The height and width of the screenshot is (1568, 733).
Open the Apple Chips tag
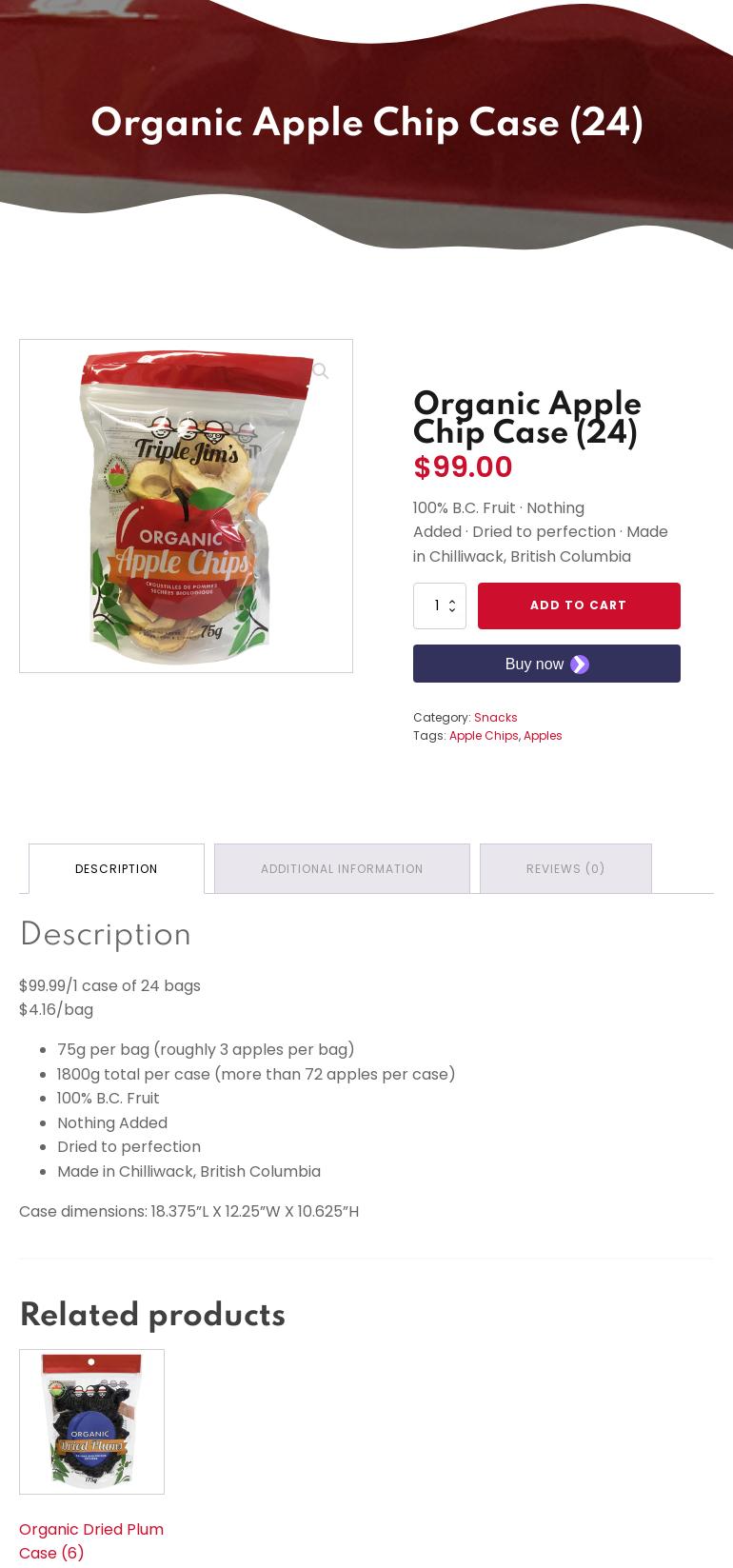[x=483, y=735]
